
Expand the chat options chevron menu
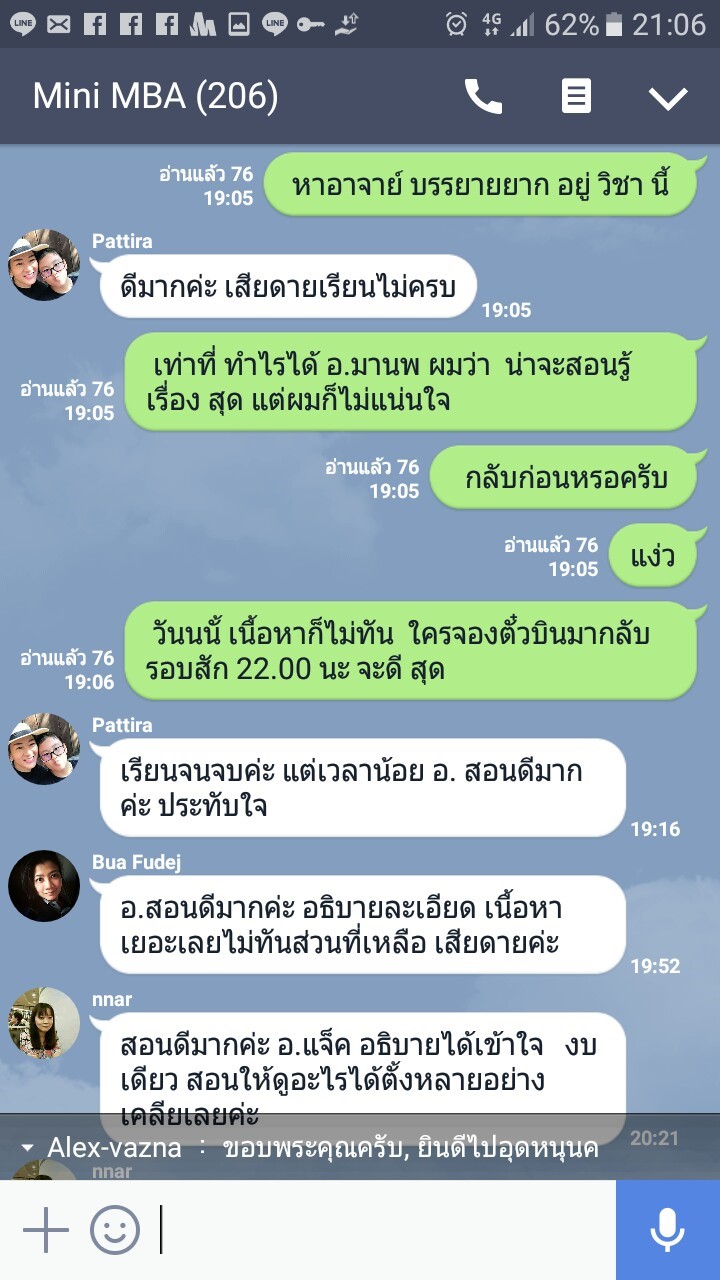click(x=667, y=97)
